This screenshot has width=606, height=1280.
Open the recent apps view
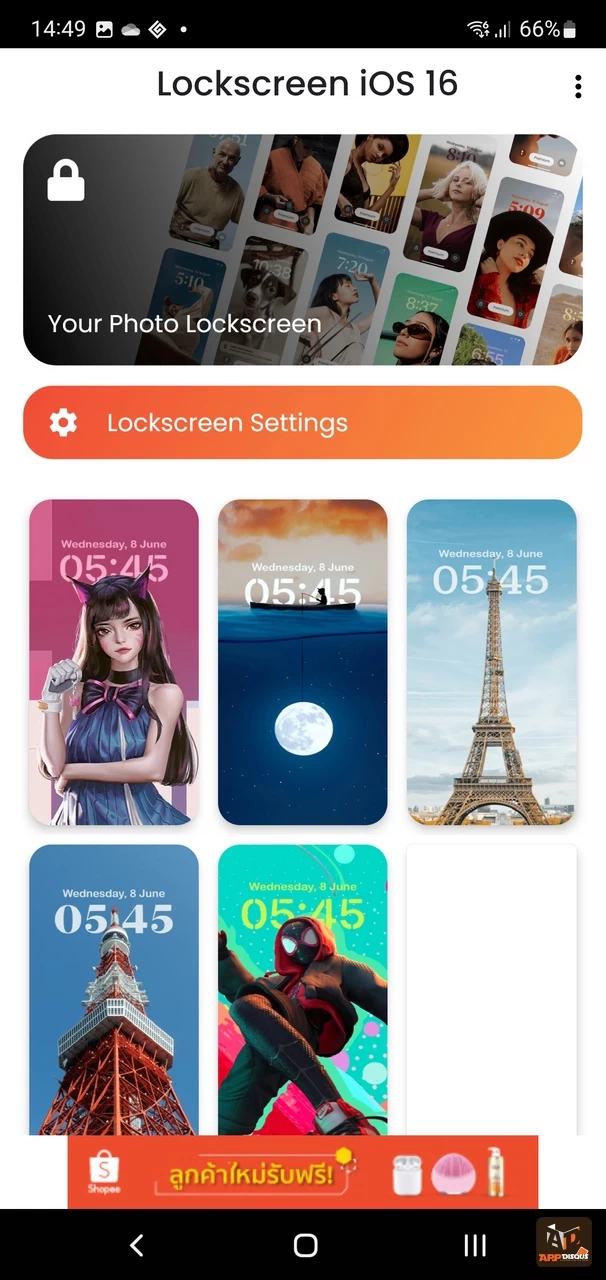click(475, 1245)
